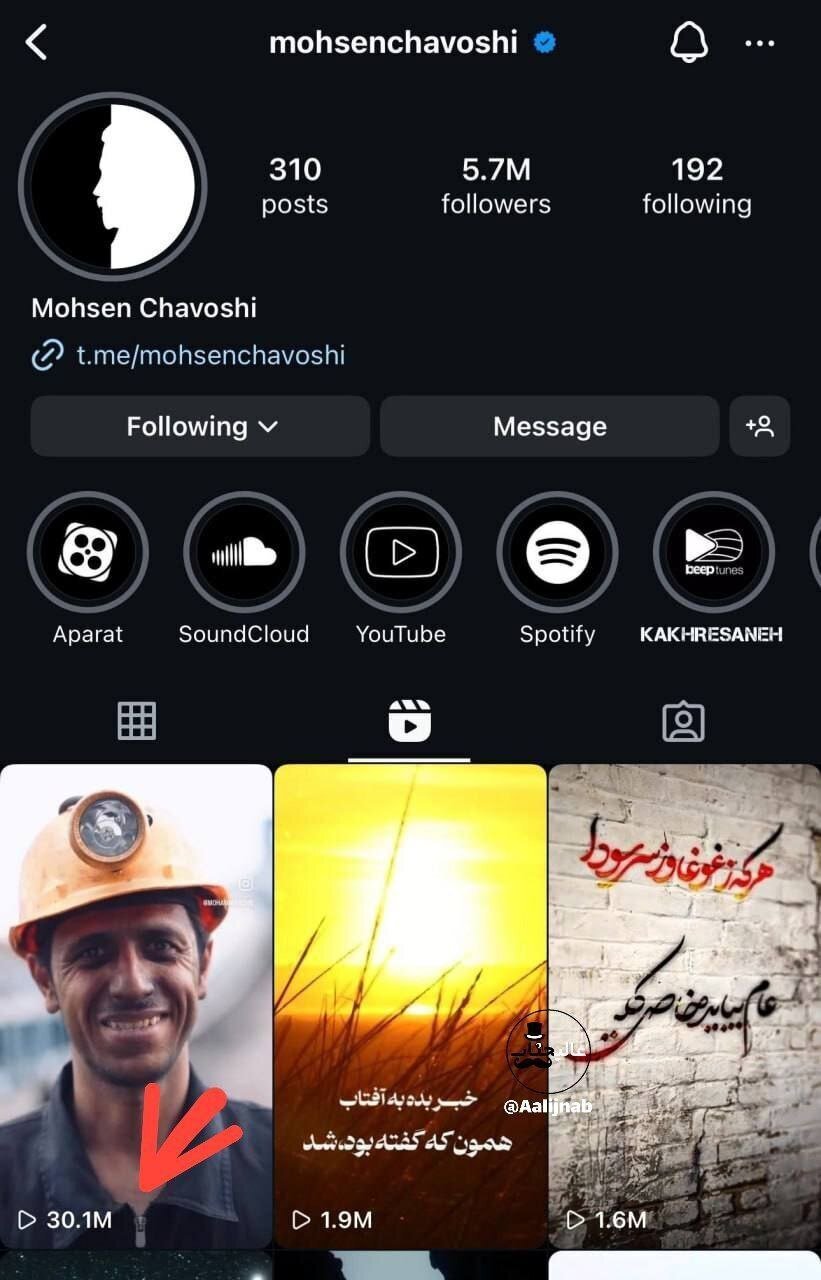
Task: Open the Following dropdown
Action: pyautogui.click(x=199, y=426)
